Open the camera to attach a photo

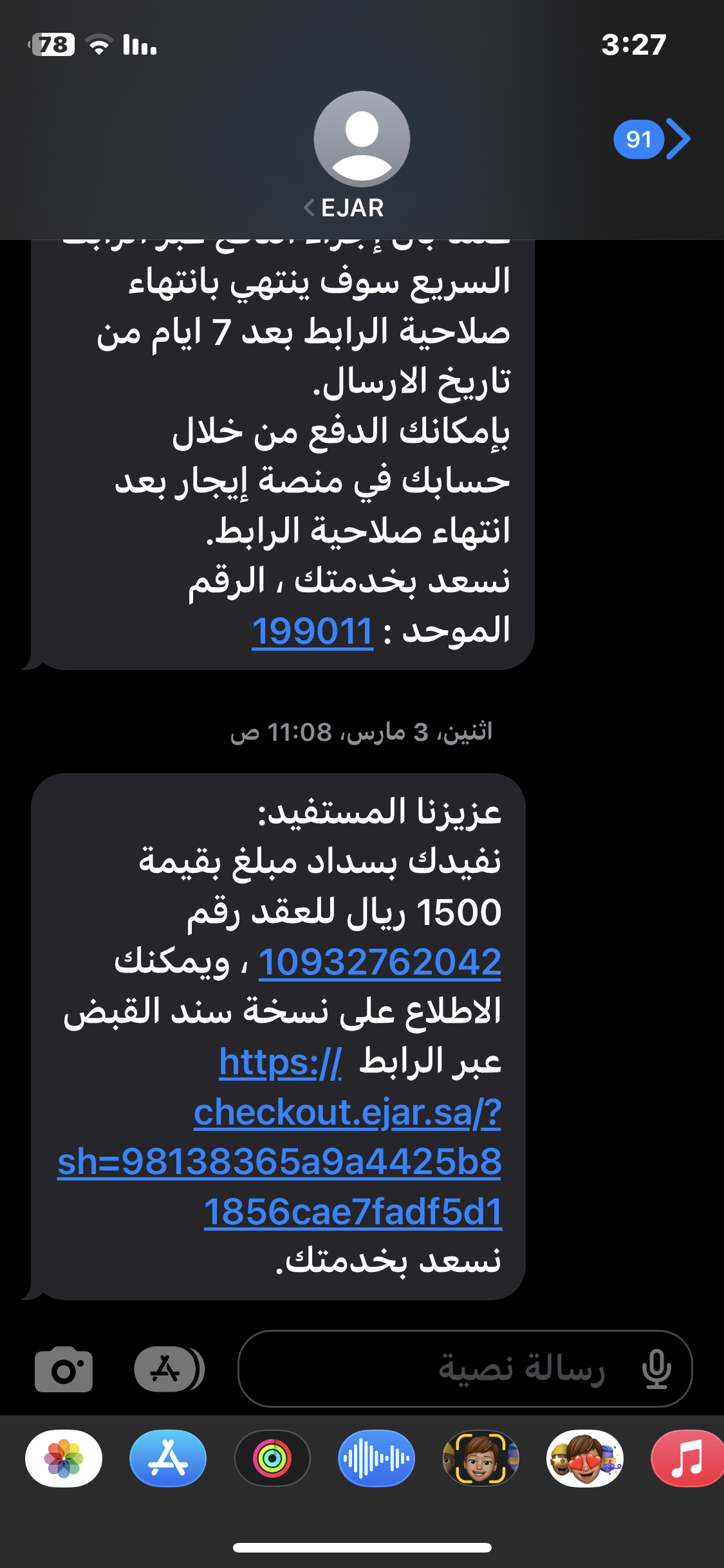(63, 1369)
